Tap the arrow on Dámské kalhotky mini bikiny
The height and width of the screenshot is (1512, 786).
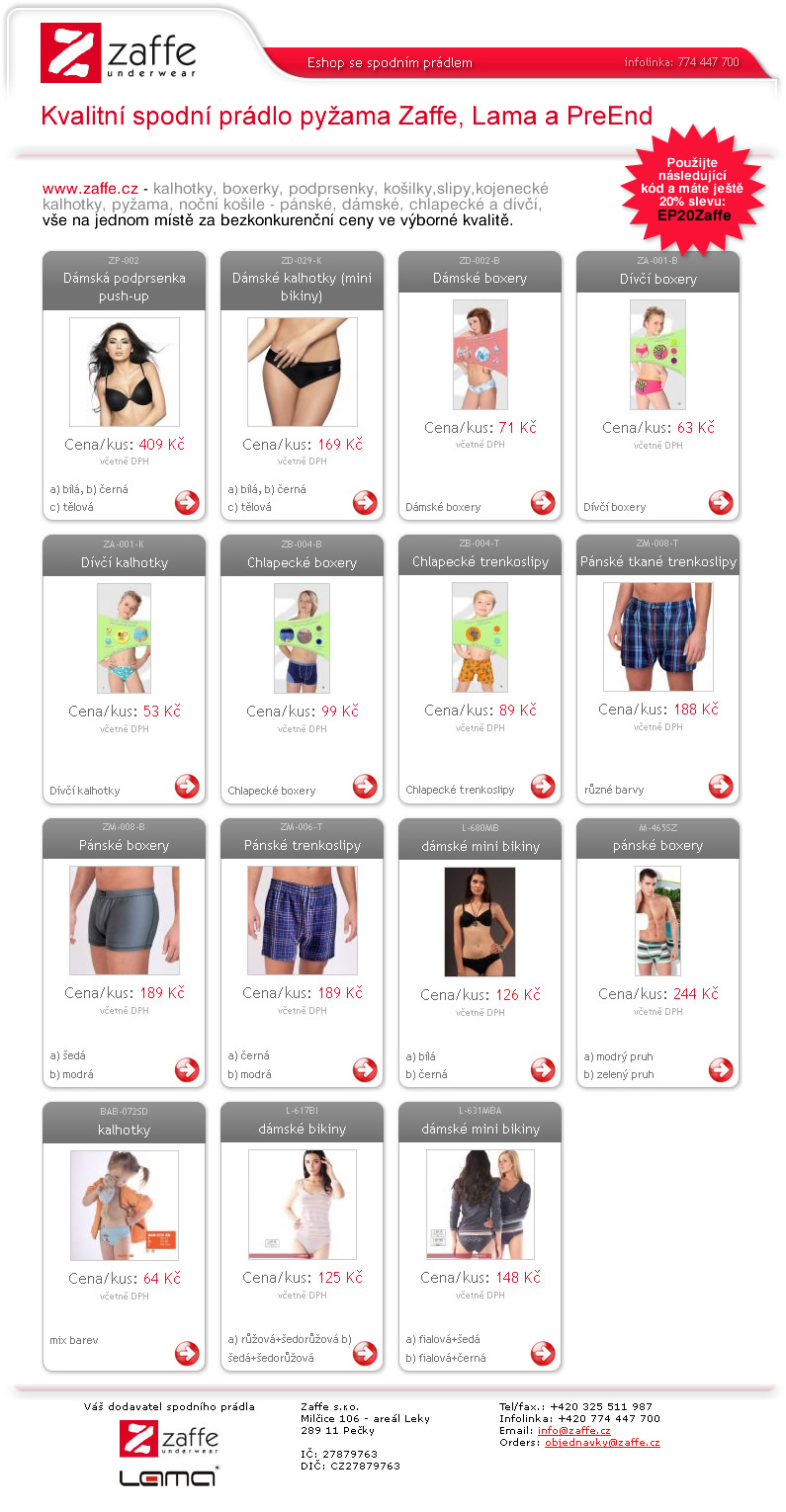click(x=365, y=503)
